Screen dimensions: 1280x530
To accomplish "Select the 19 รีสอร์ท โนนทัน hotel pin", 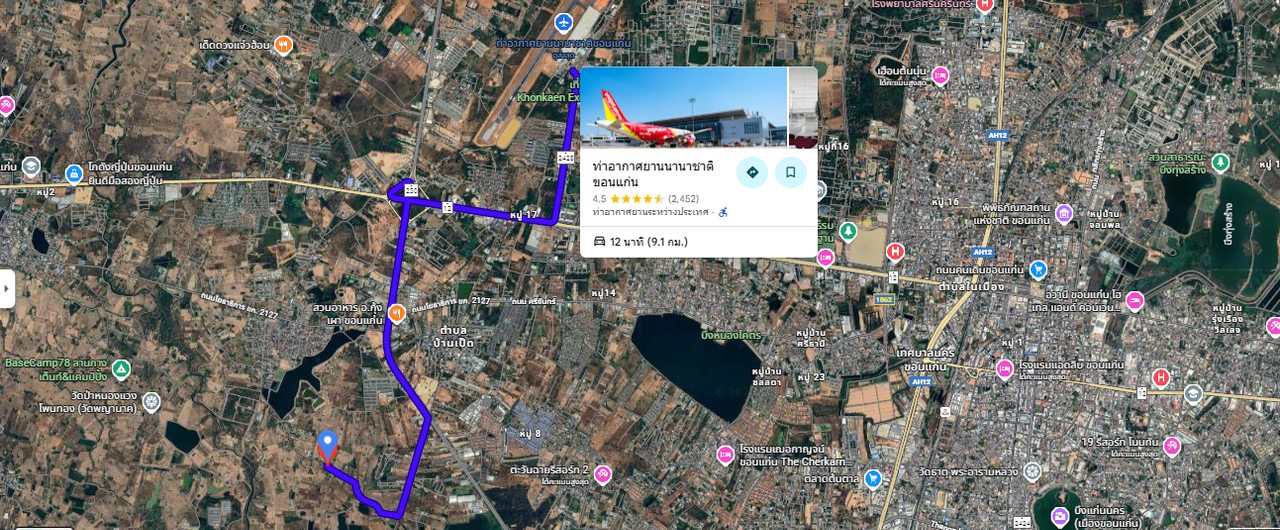I will [1172, 446].
